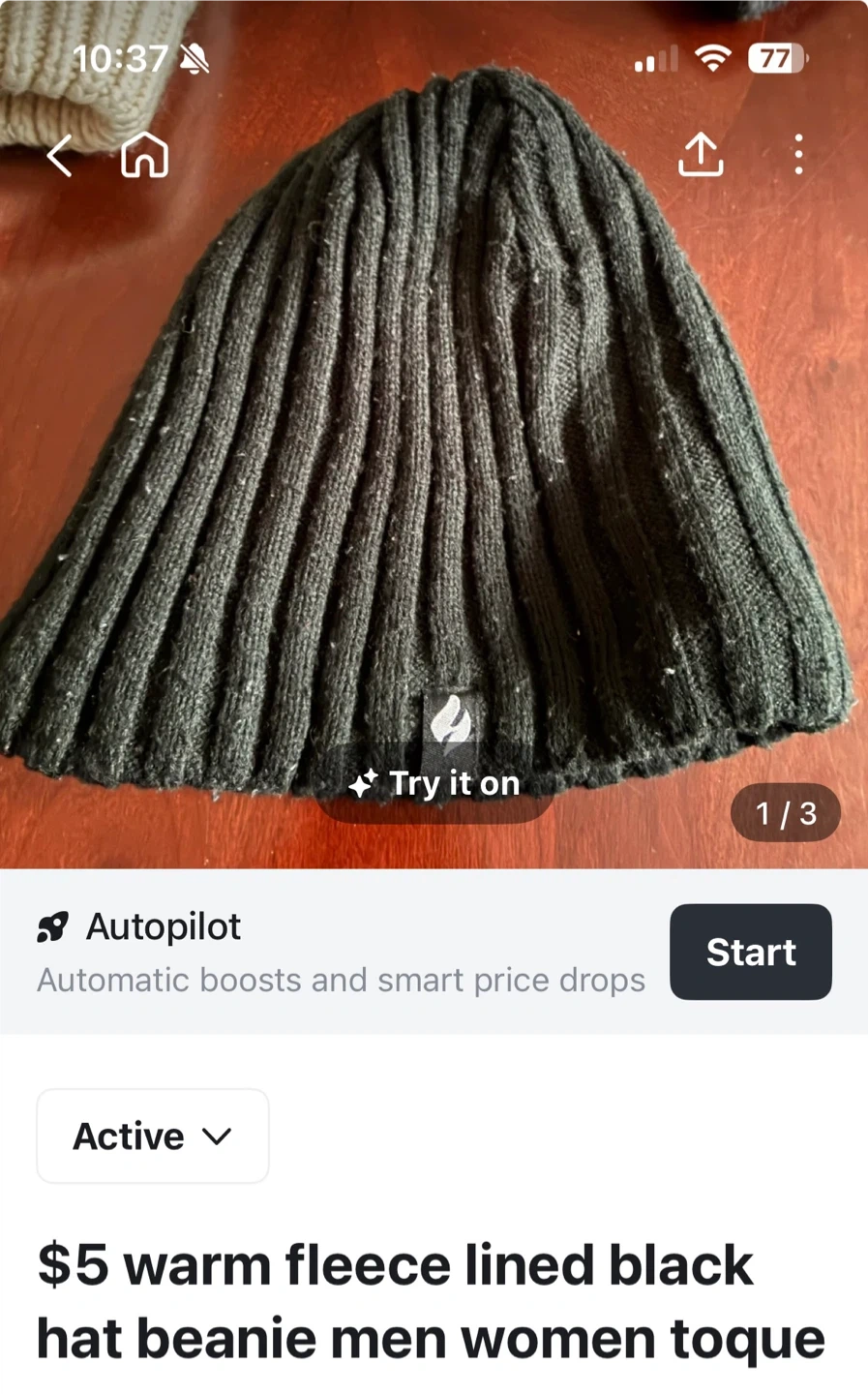Tap the Try it on button
This screenshot has height=1394, width=868.
(435, 783)
